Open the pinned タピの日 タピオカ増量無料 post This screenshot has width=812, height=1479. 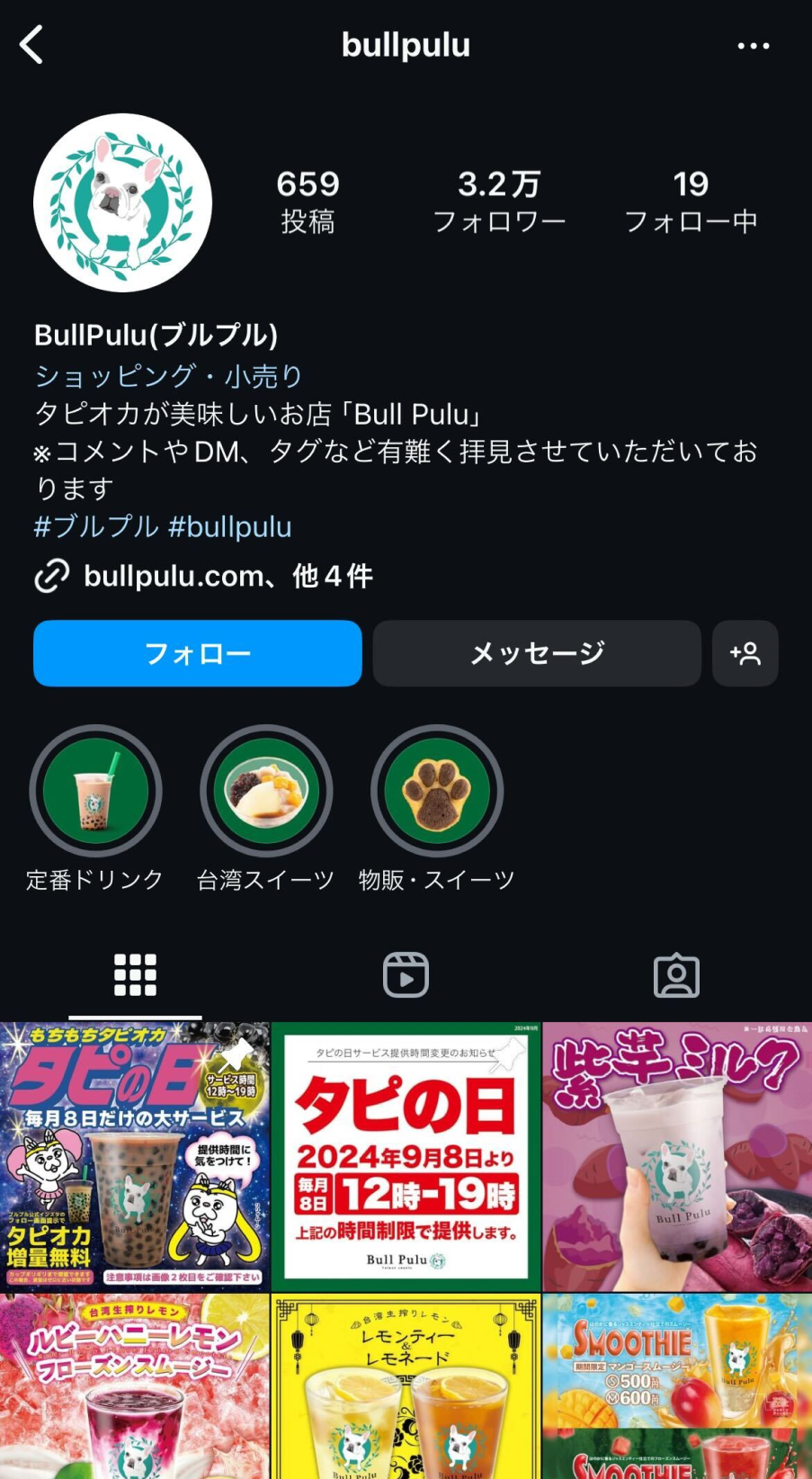click(135, 1157)
